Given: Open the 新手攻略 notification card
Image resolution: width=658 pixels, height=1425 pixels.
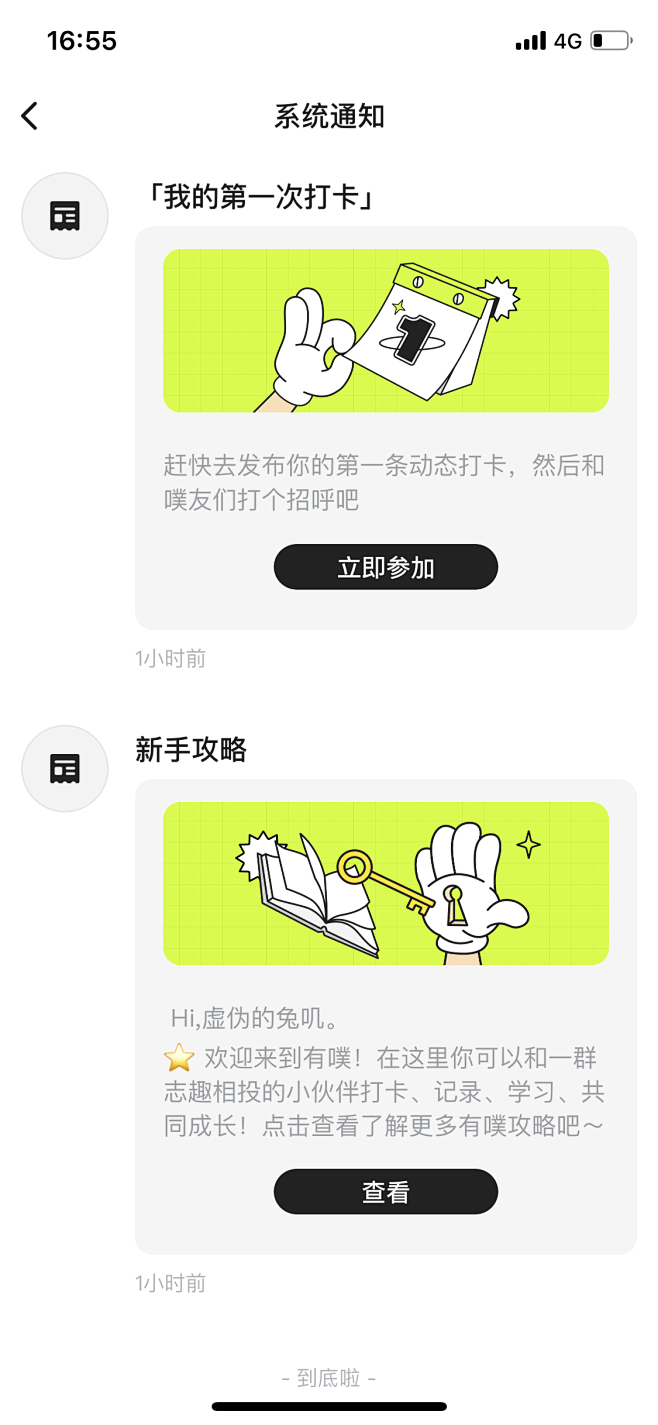Looking at the screenshot, I should pos(385,883).
